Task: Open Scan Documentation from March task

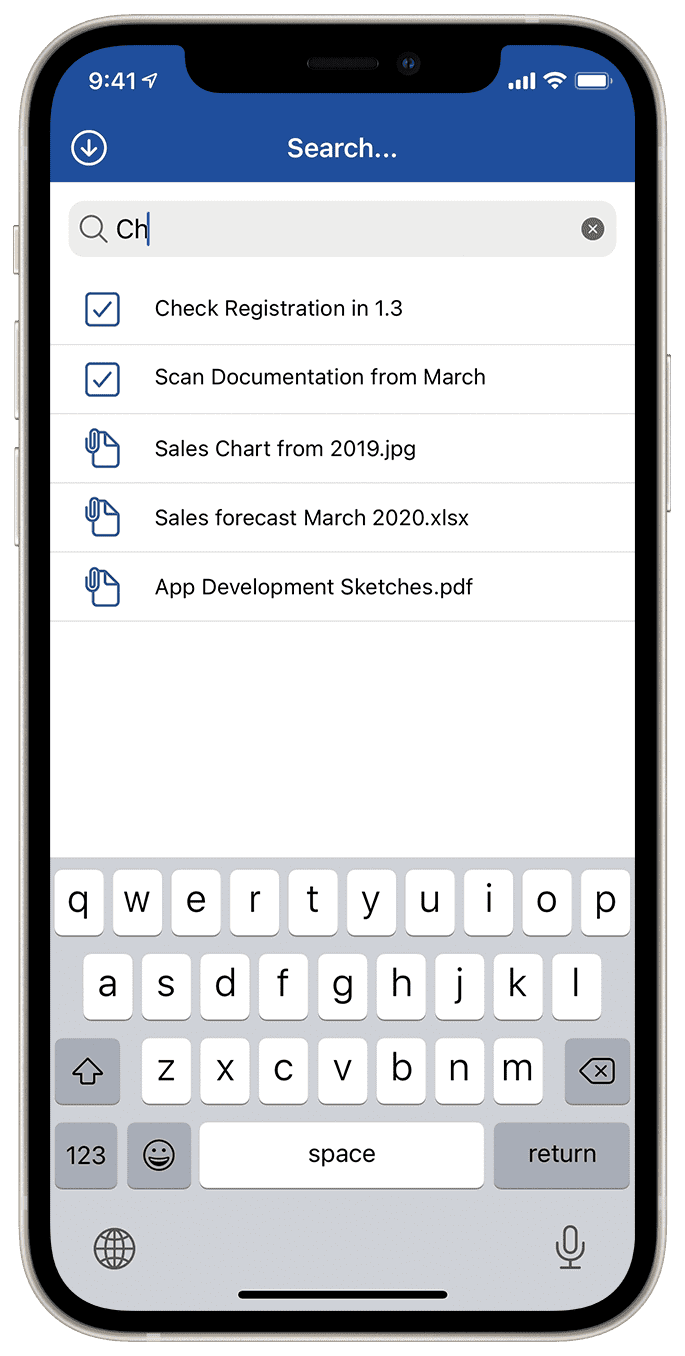Action: [320, 378]
